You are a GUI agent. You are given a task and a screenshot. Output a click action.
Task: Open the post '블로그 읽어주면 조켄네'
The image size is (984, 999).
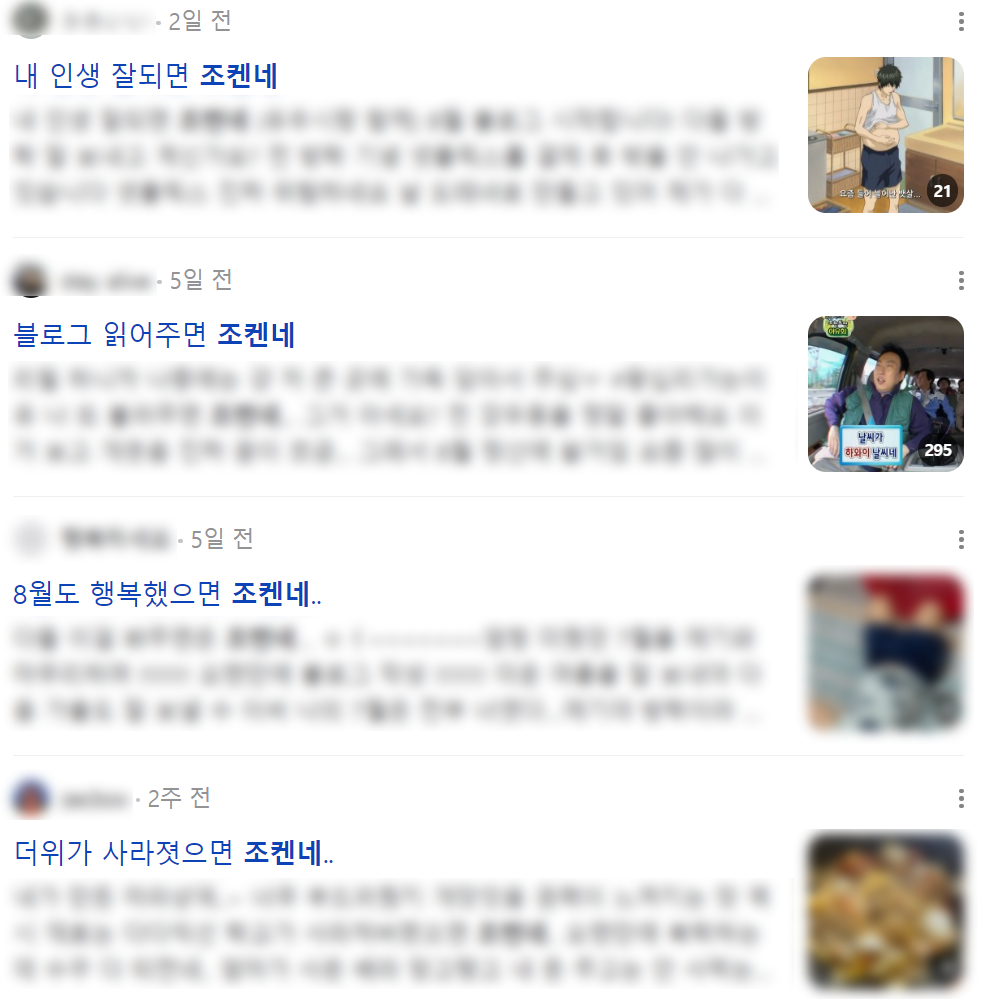(x=155, y=335)
